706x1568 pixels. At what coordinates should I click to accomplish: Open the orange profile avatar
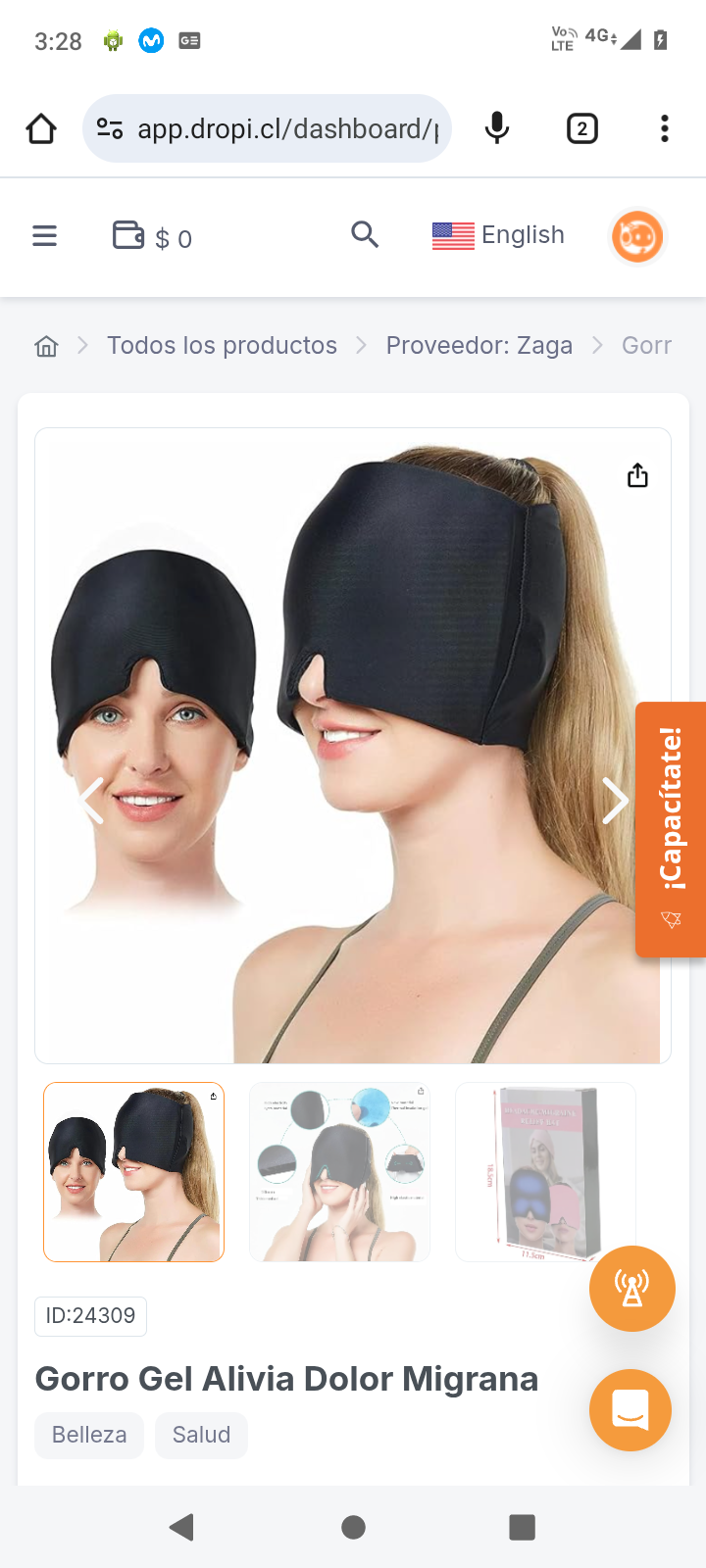pyautogui.click(x=637, y=237)
